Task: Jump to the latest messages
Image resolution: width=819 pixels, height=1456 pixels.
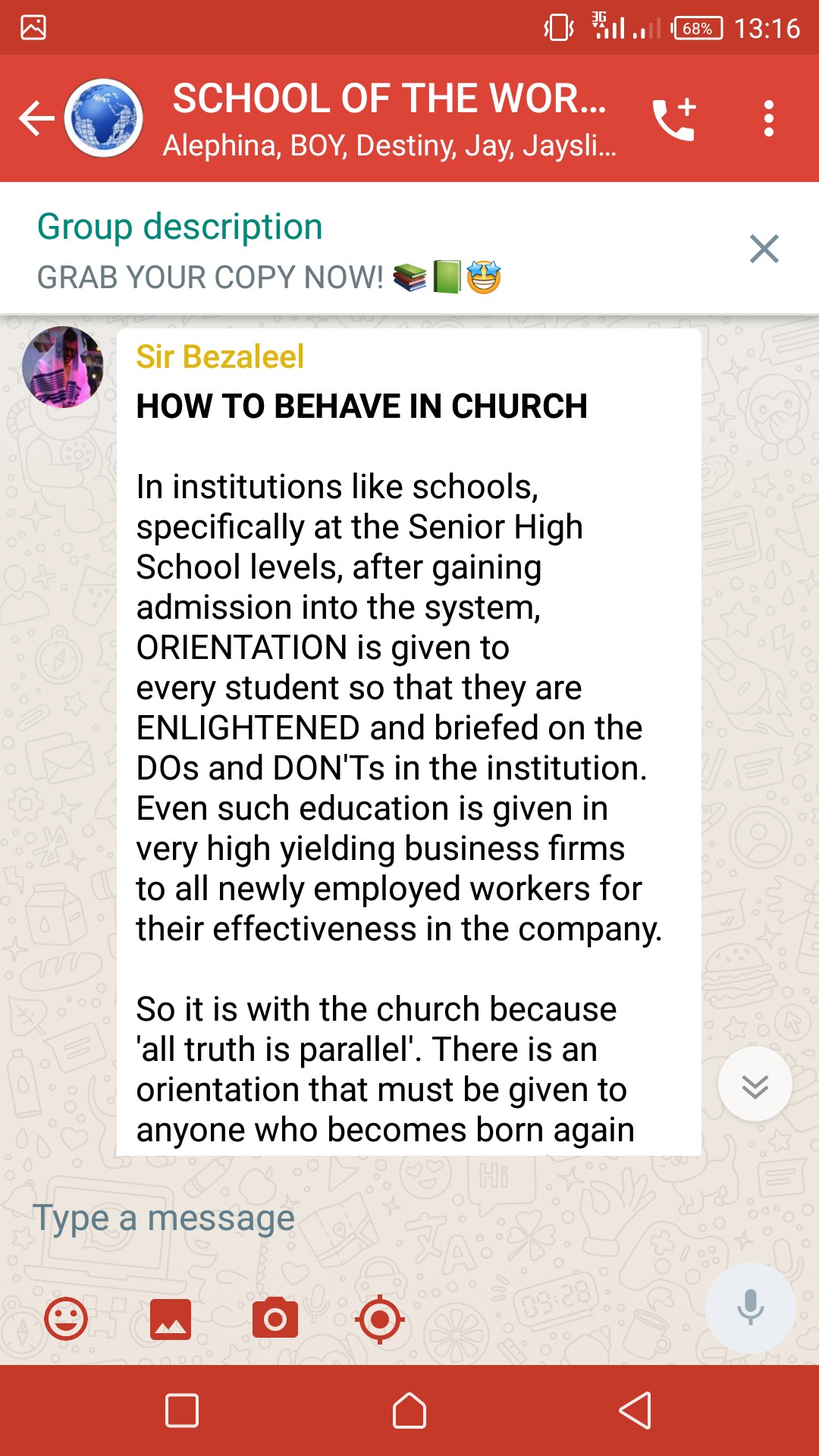Action: click(755, 1084)
